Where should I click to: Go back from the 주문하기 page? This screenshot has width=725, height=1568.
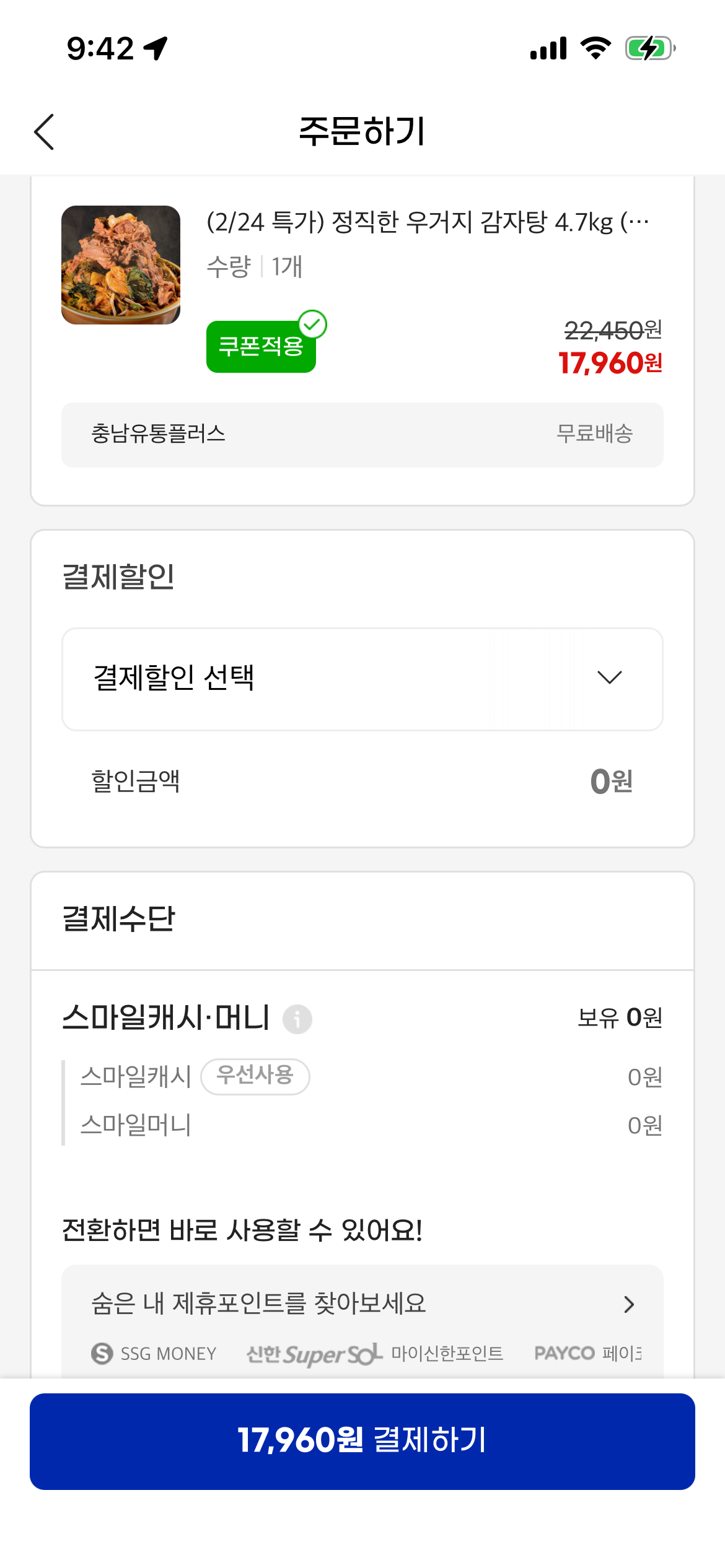pos(45,132)
